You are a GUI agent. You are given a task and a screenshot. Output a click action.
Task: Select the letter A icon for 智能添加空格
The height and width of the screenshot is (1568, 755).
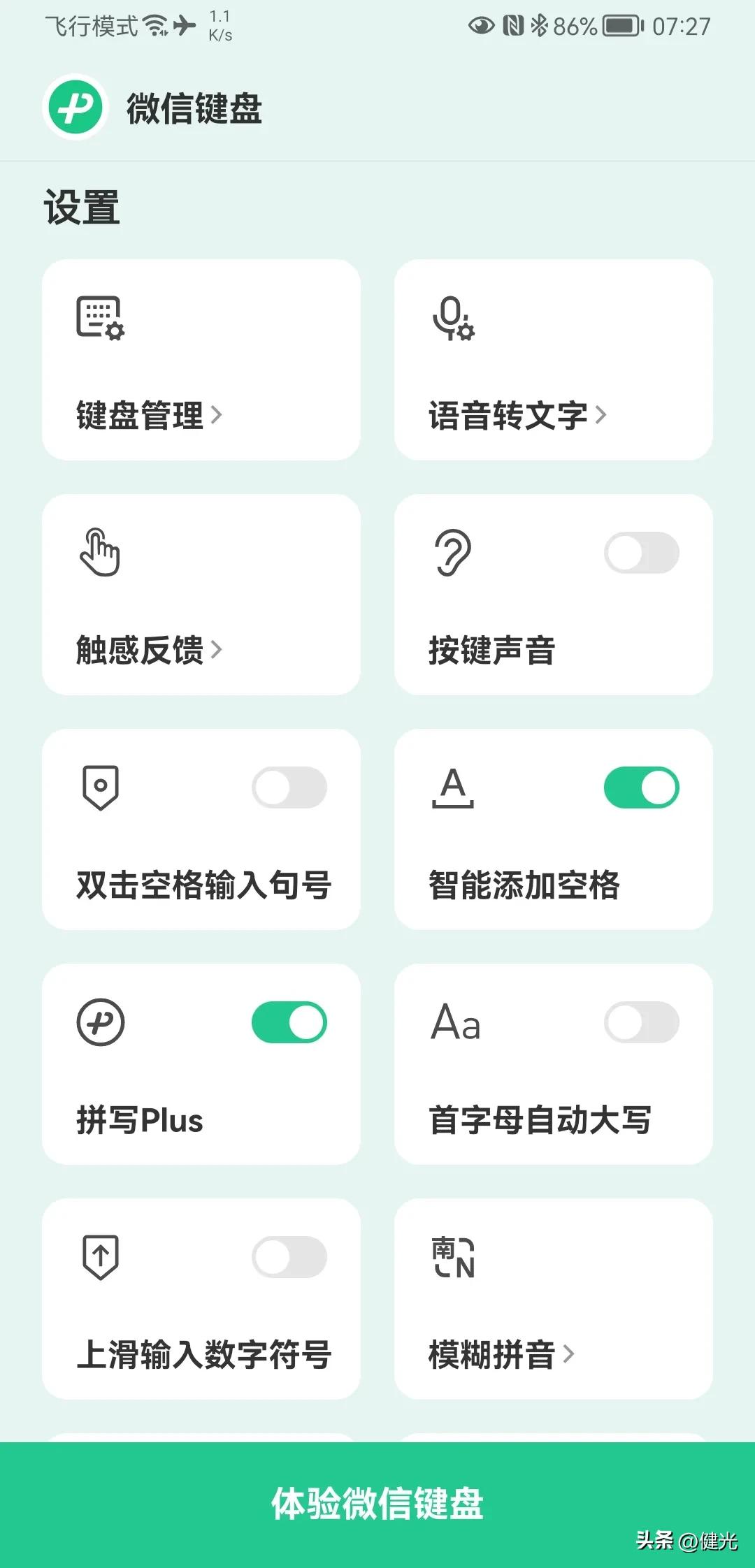[x=453, y=790]
